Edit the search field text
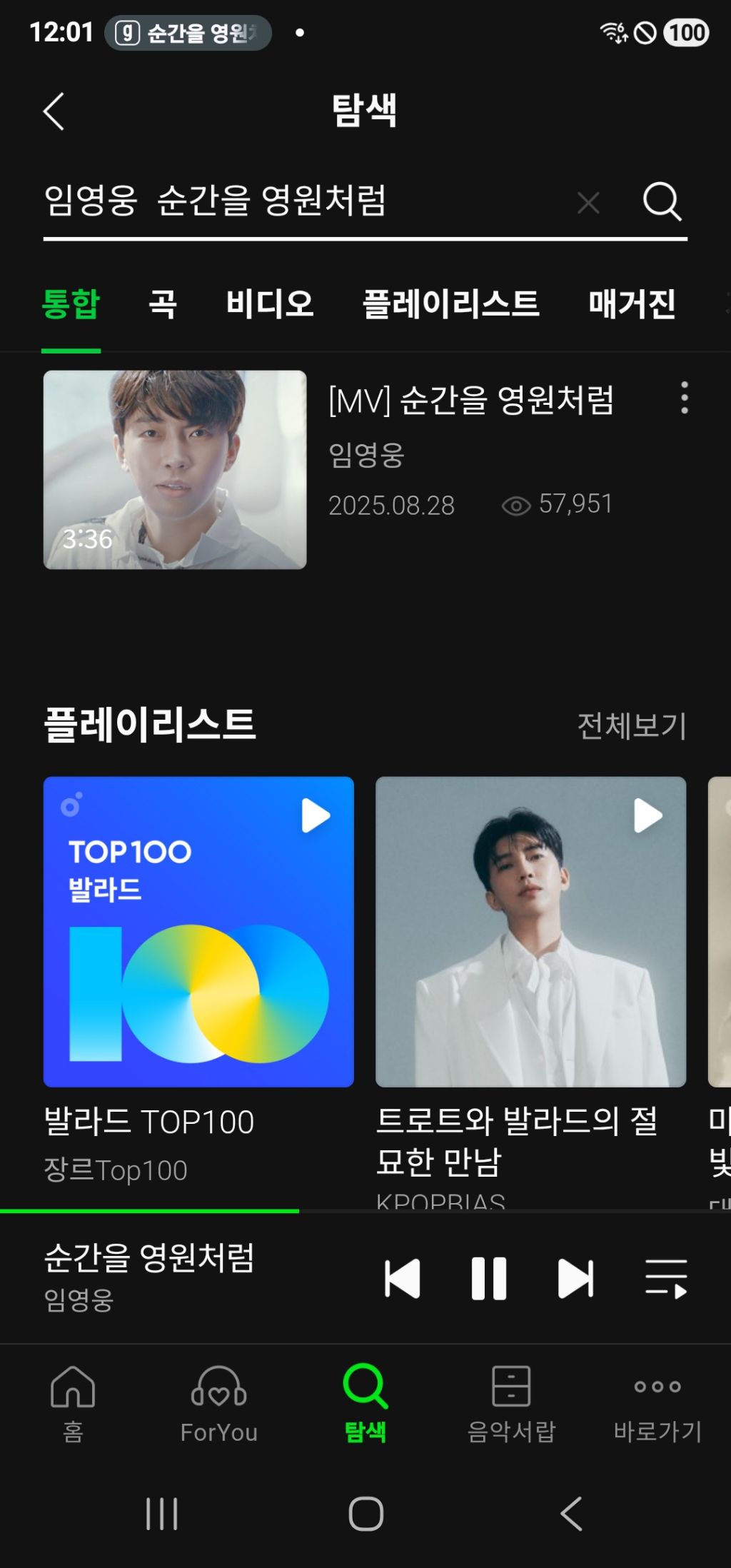The image size is (731, 1568). click(286, 201)
